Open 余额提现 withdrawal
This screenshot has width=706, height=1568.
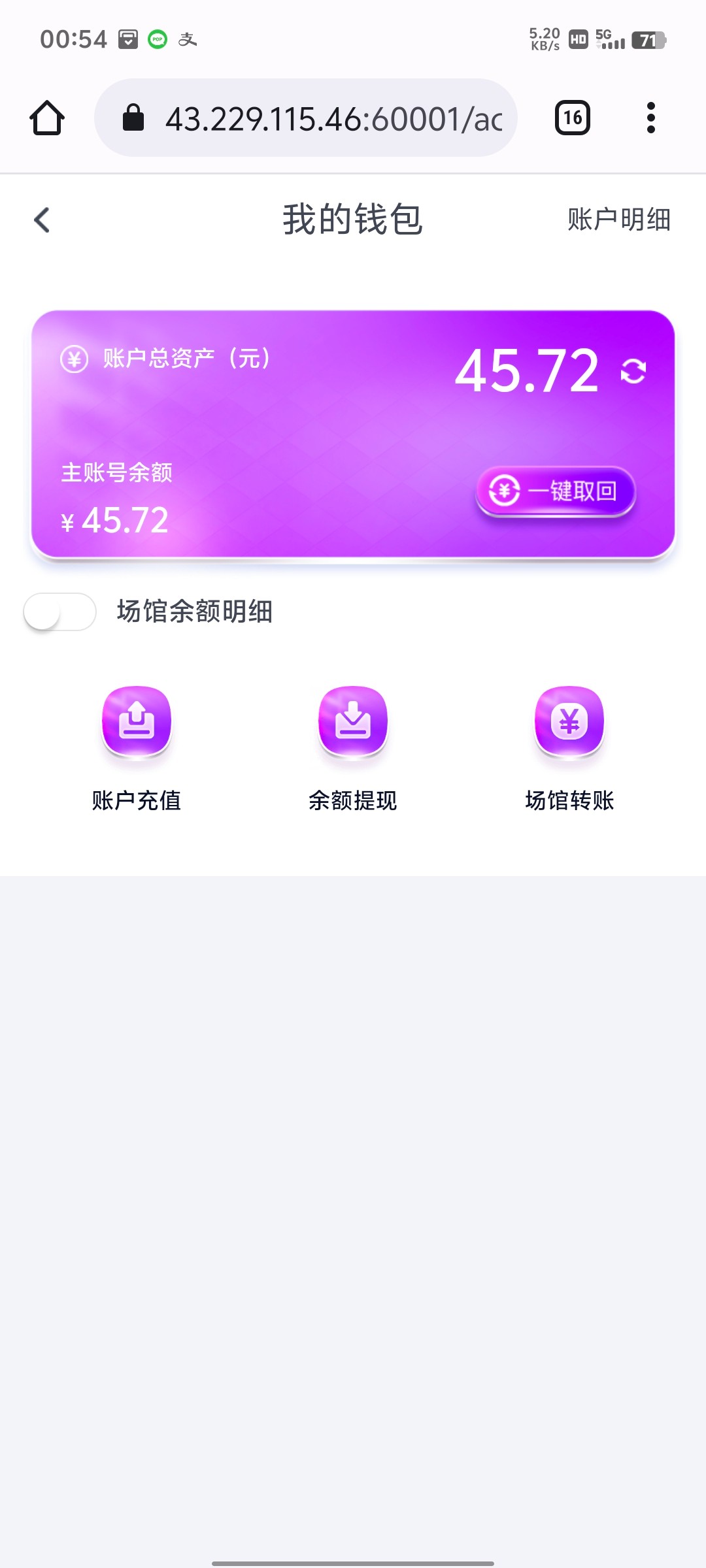click(x=353, y=748)
